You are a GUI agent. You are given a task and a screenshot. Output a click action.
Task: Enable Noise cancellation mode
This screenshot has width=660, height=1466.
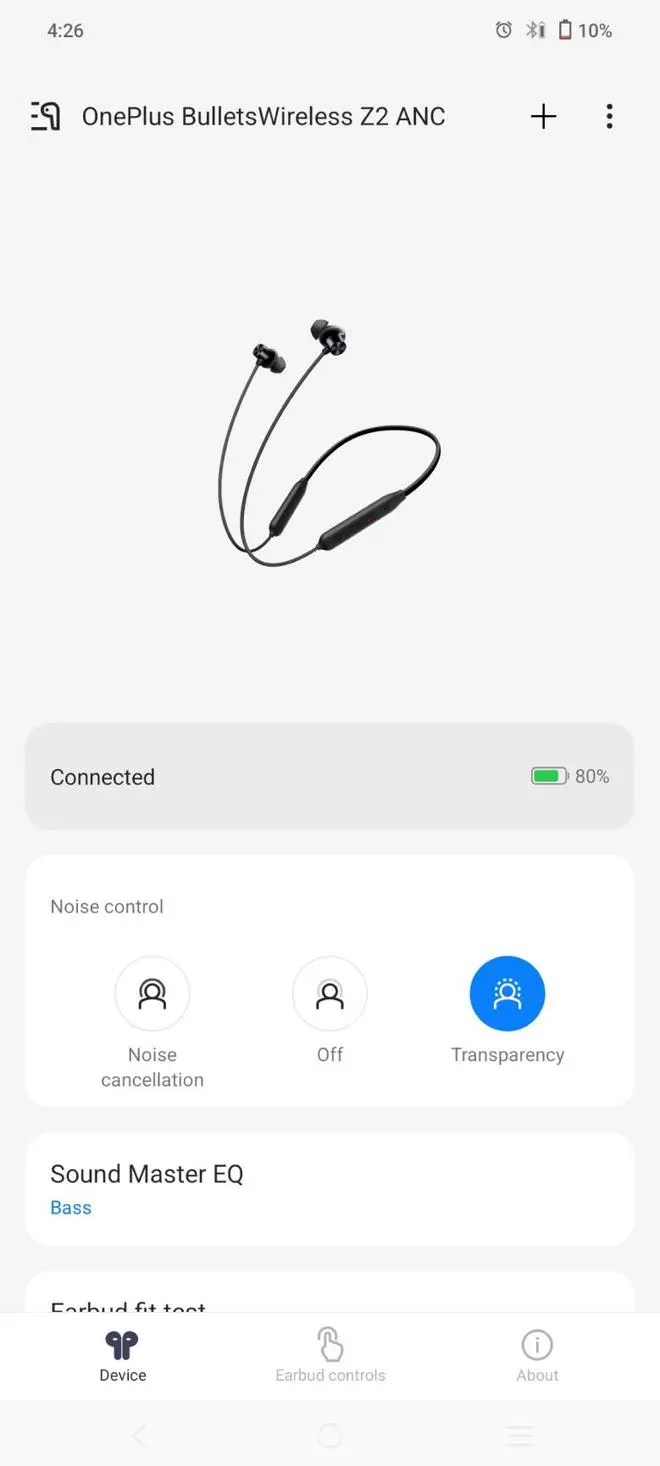click(152, 994)
